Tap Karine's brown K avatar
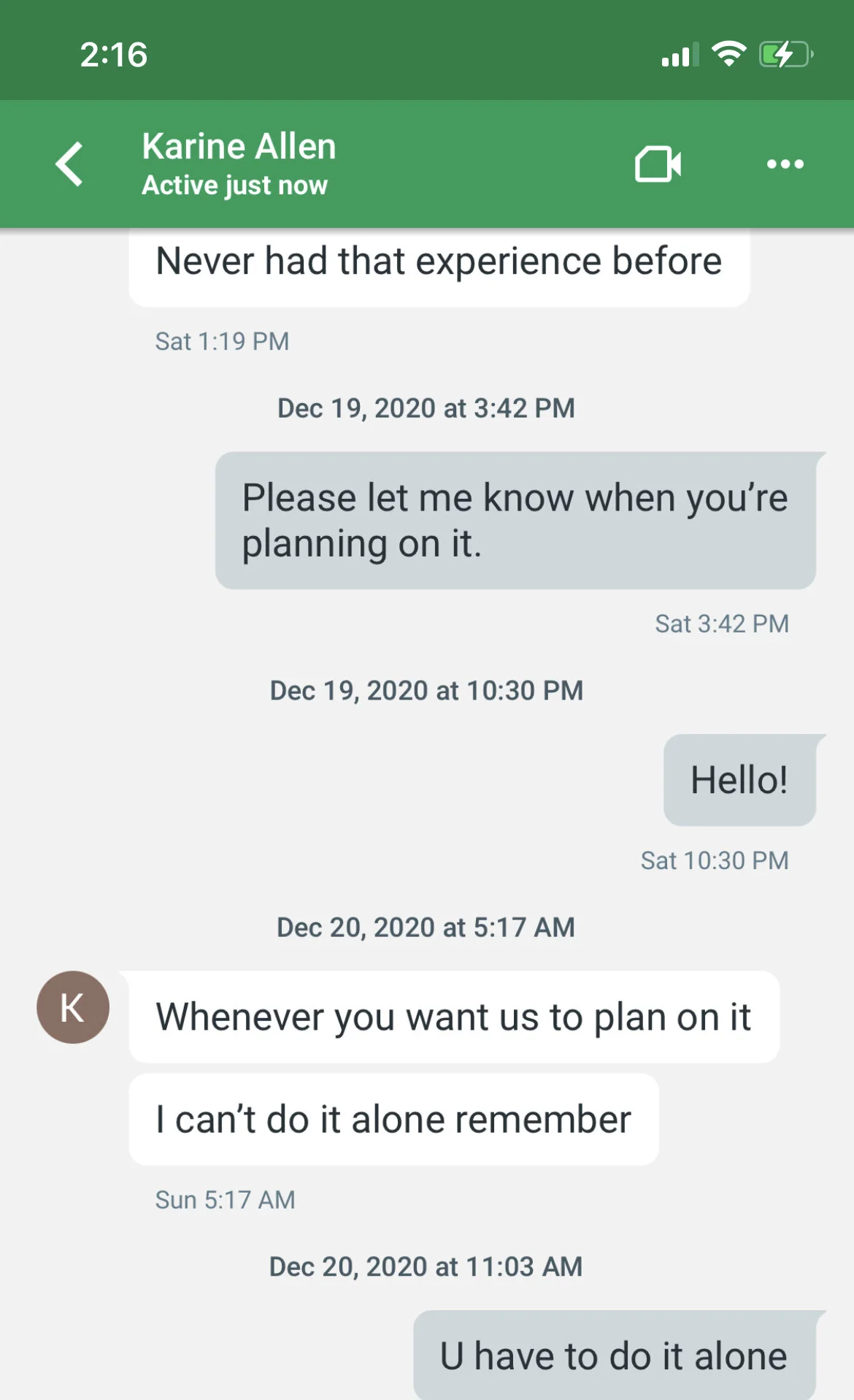The height and width of the screenshot is (1400, 854). point(73,1007)
